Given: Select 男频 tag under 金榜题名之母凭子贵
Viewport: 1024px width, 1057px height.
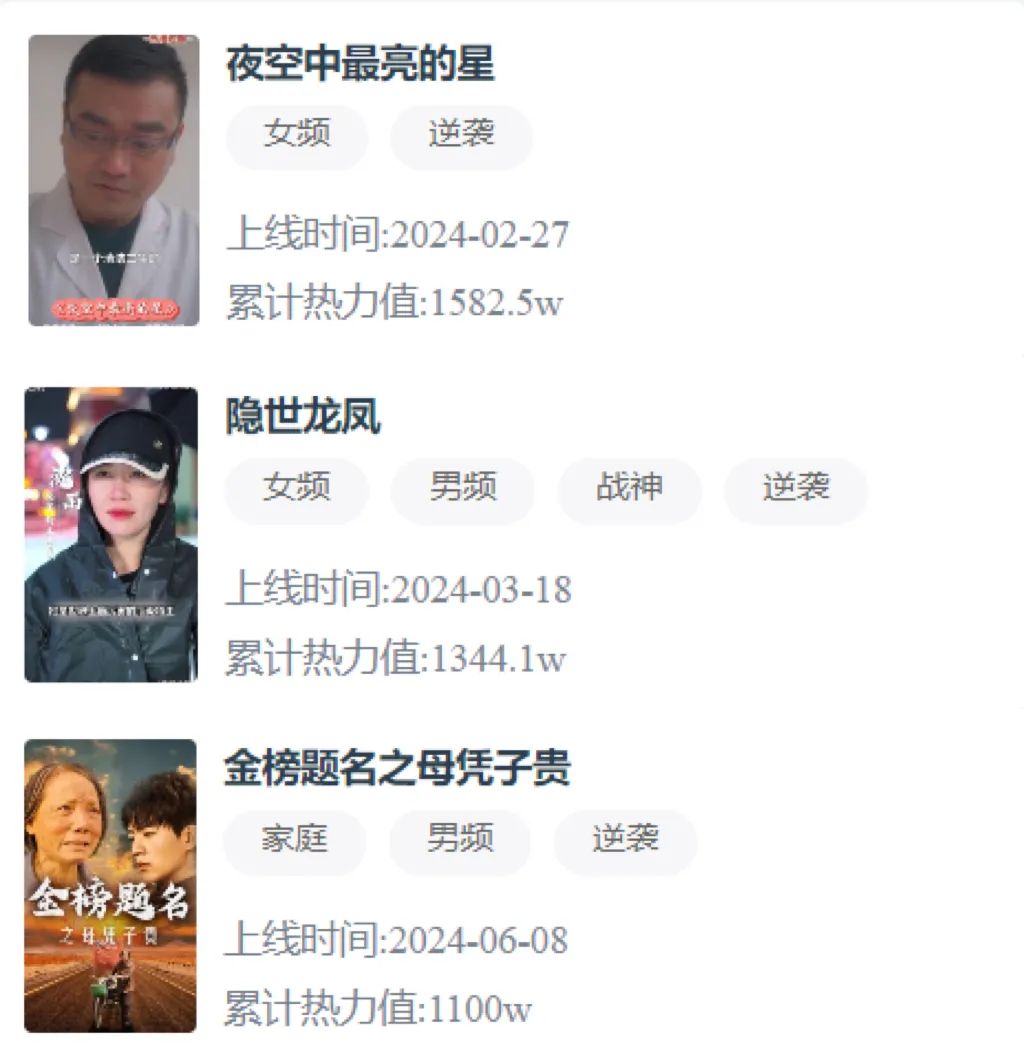Looking at the screenshot, I should coord(460,840).
